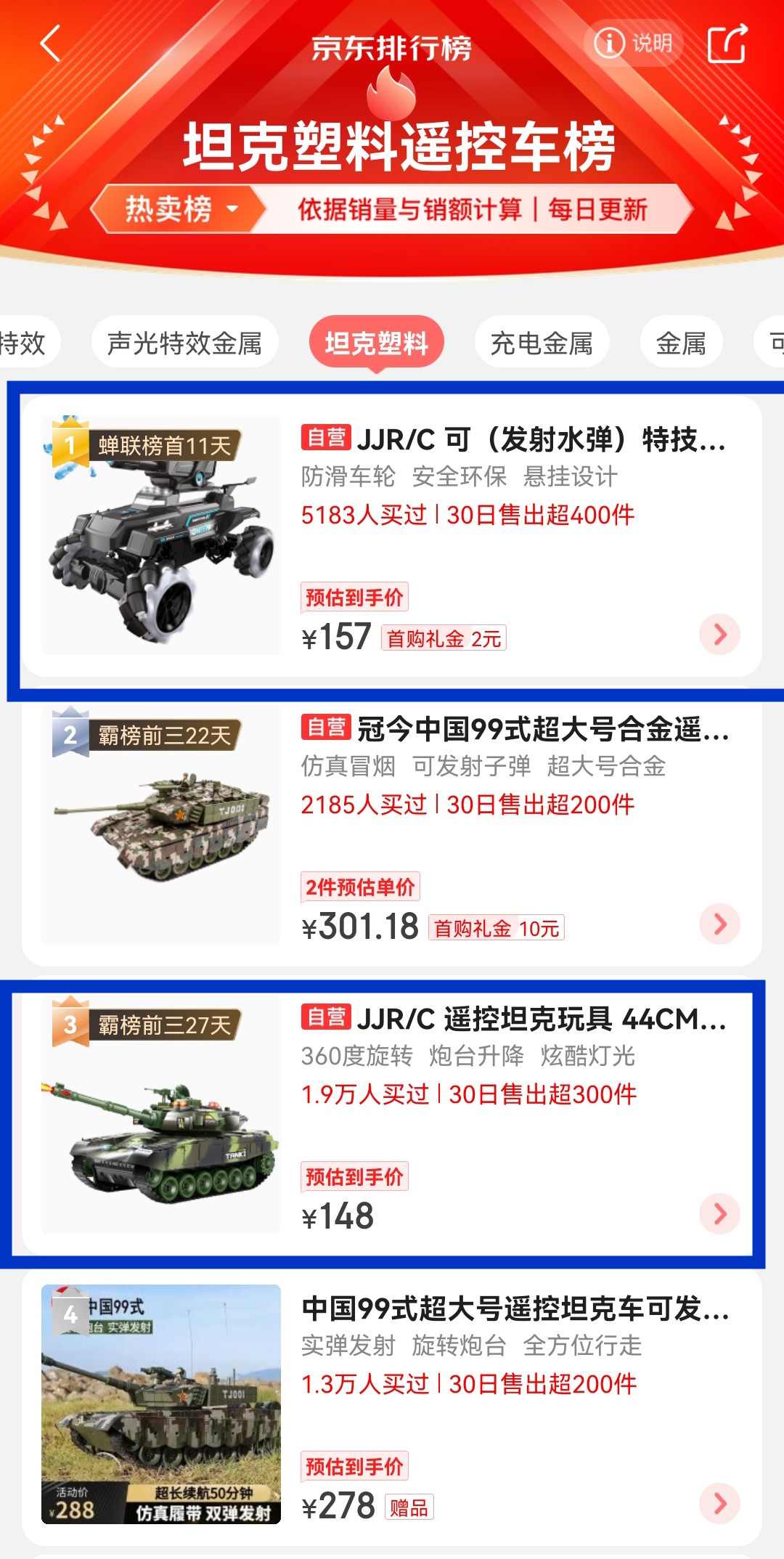Tap the arrow button next to ¥148
Viewport: 784px width, 1559px height.
coord(719,1213)
